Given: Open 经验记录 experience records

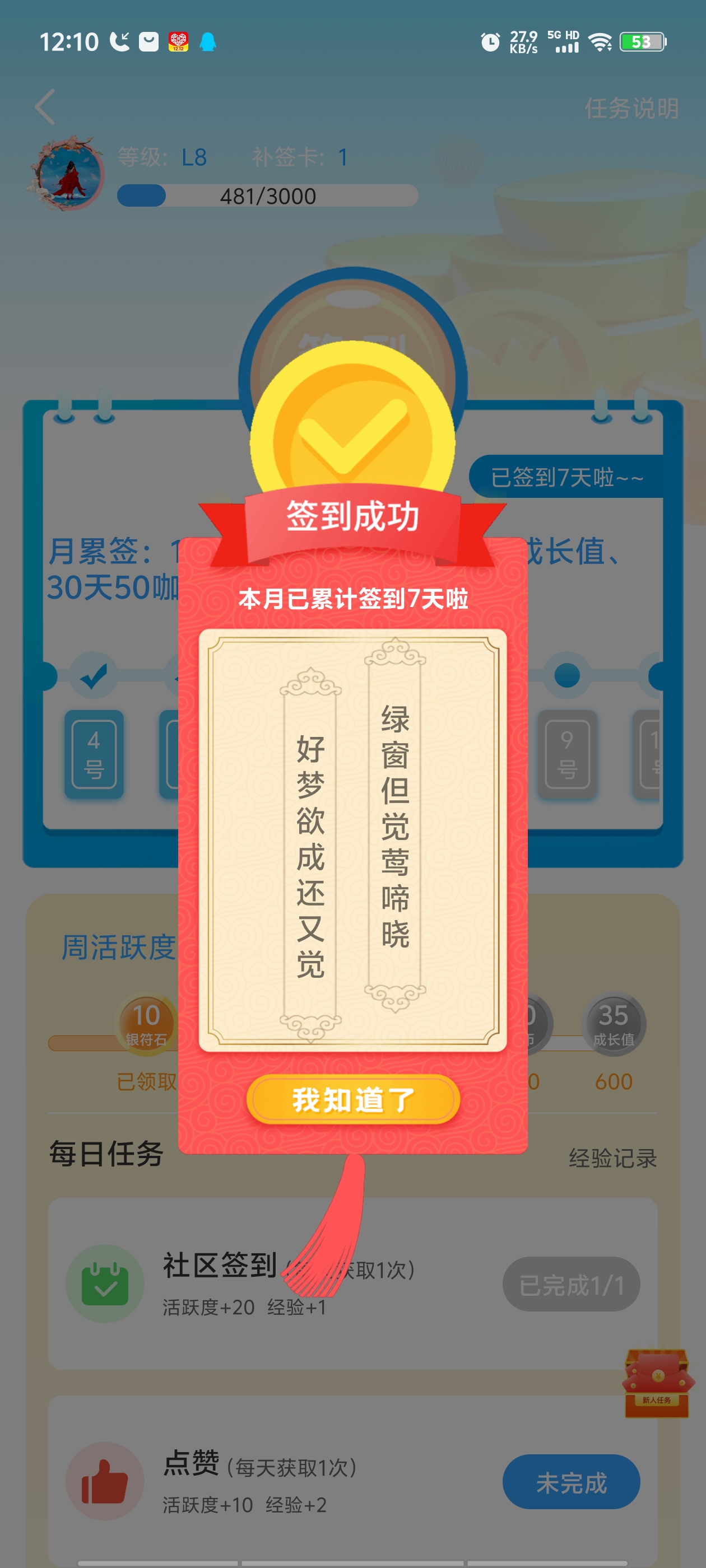Looking at the screenshot, I should pos(612,1158).
